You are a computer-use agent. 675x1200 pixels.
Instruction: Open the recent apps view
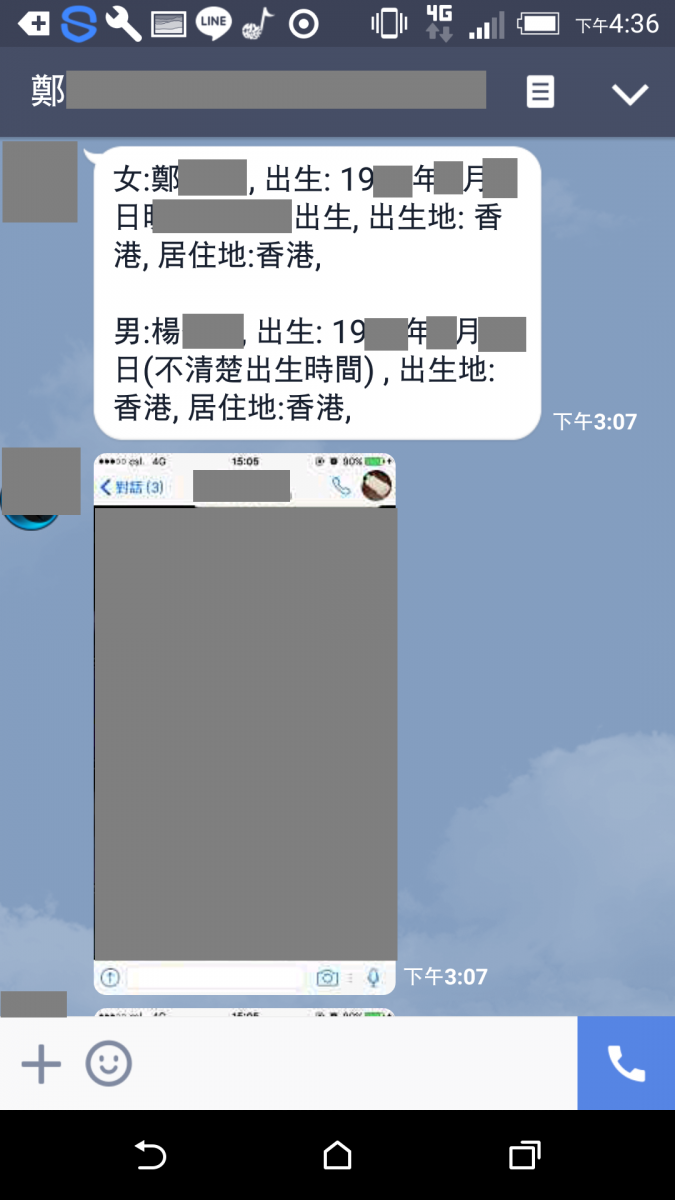[x=524, y=1155]
